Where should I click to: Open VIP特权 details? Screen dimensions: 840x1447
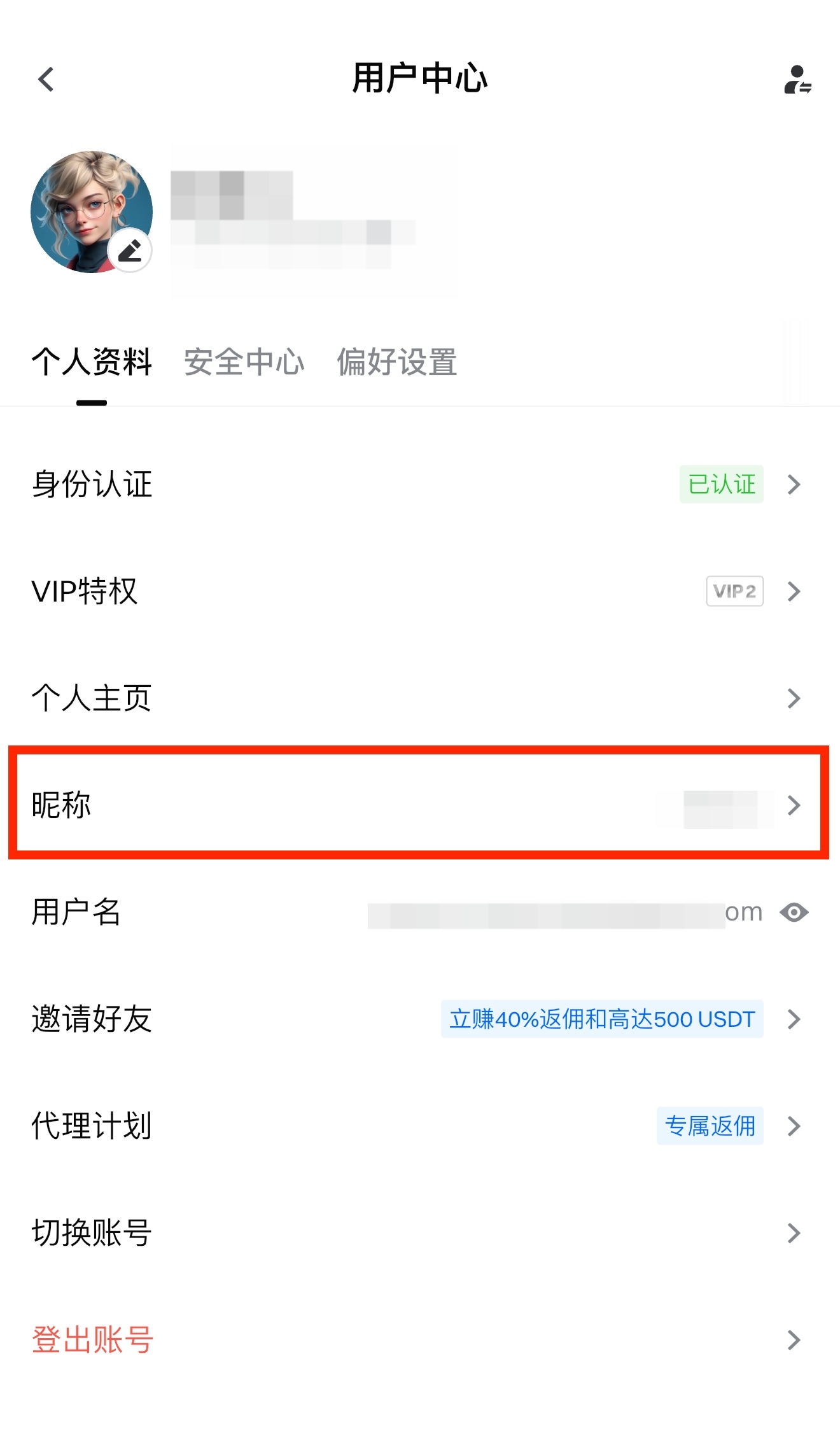[419, 591]
